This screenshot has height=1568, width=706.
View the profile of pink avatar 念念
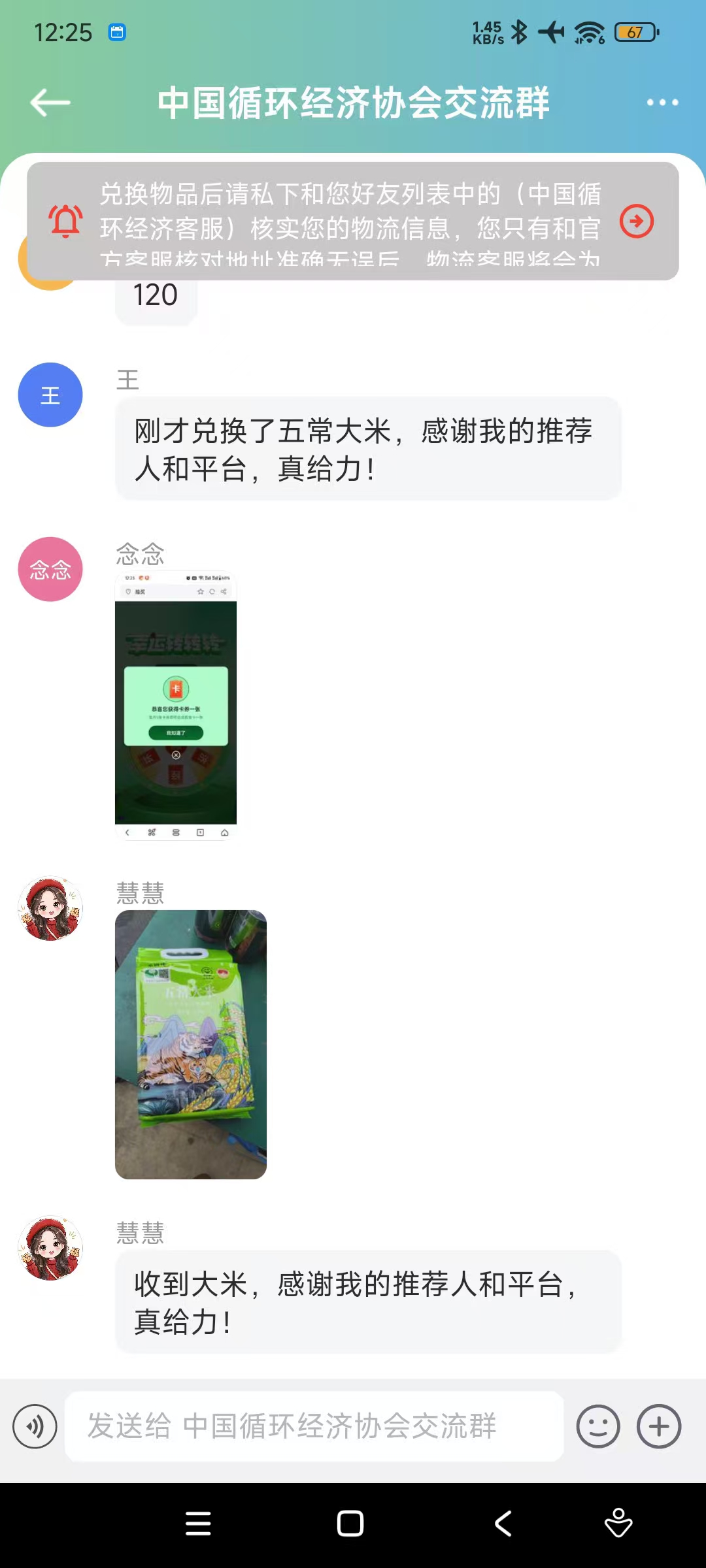coord(50,569)
